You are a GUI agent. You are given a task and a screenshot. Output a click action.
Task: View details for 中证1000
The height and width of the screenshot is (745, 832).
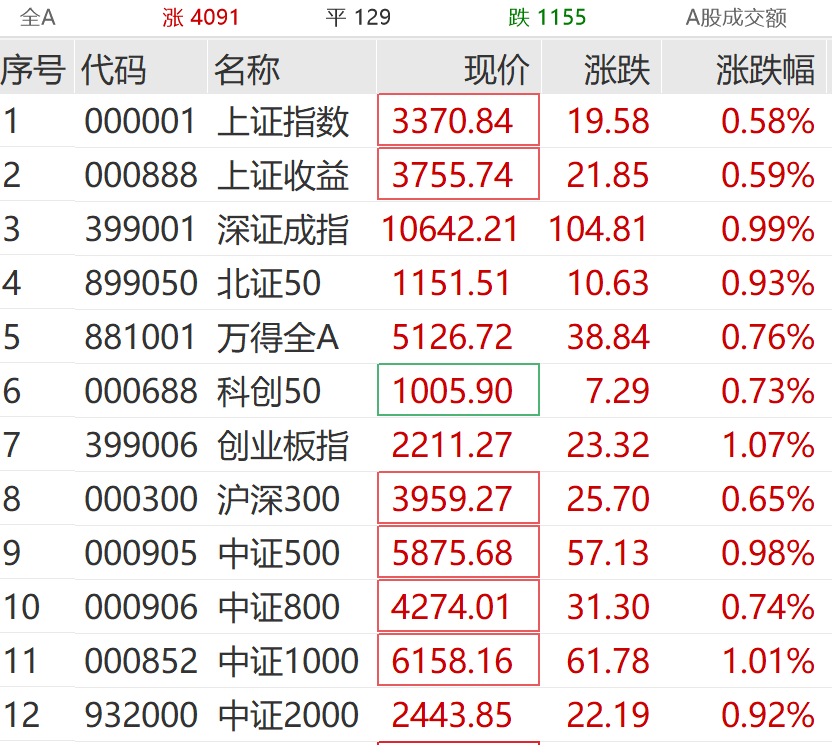tap(287, 661)
